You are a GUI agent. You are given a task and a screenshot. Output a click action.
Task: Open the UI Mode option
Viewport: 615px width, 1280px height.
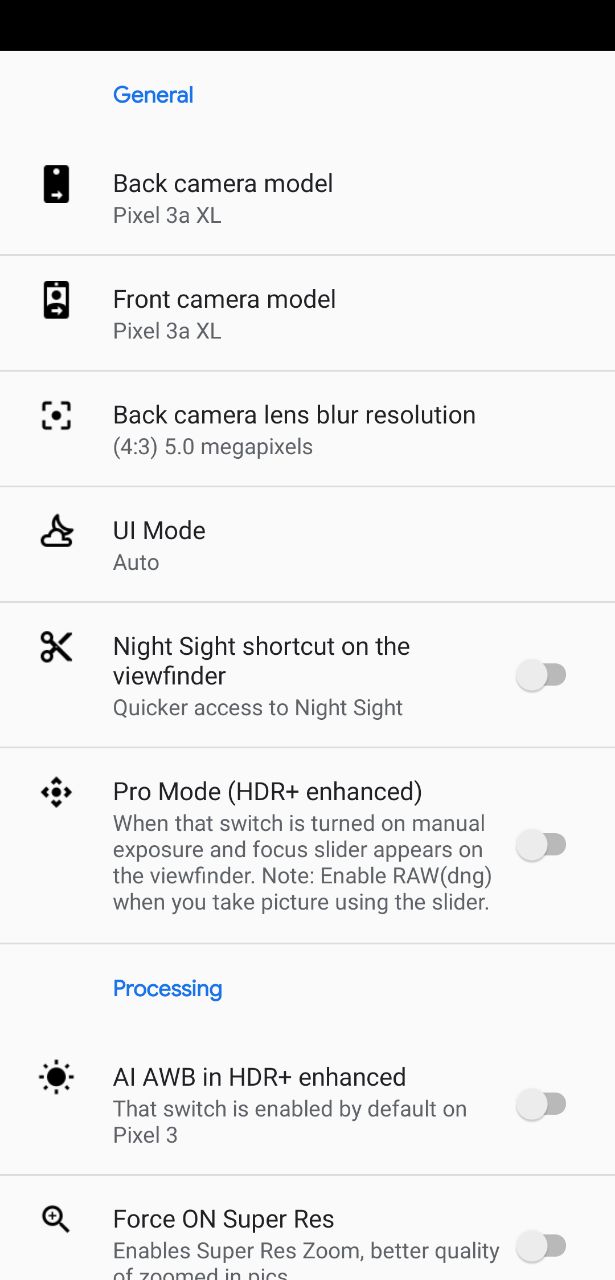coord(307,545)
